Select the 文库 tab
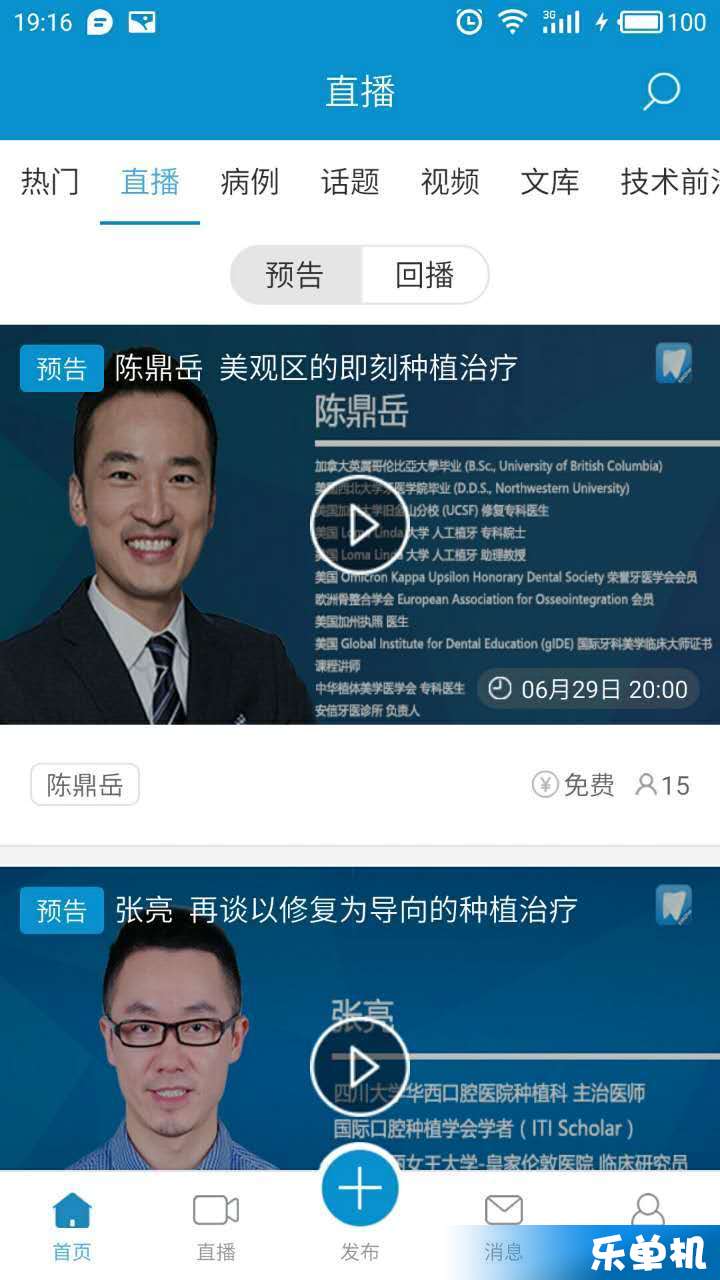This screenshot has width=720, height=1280. tap(550, 182)
